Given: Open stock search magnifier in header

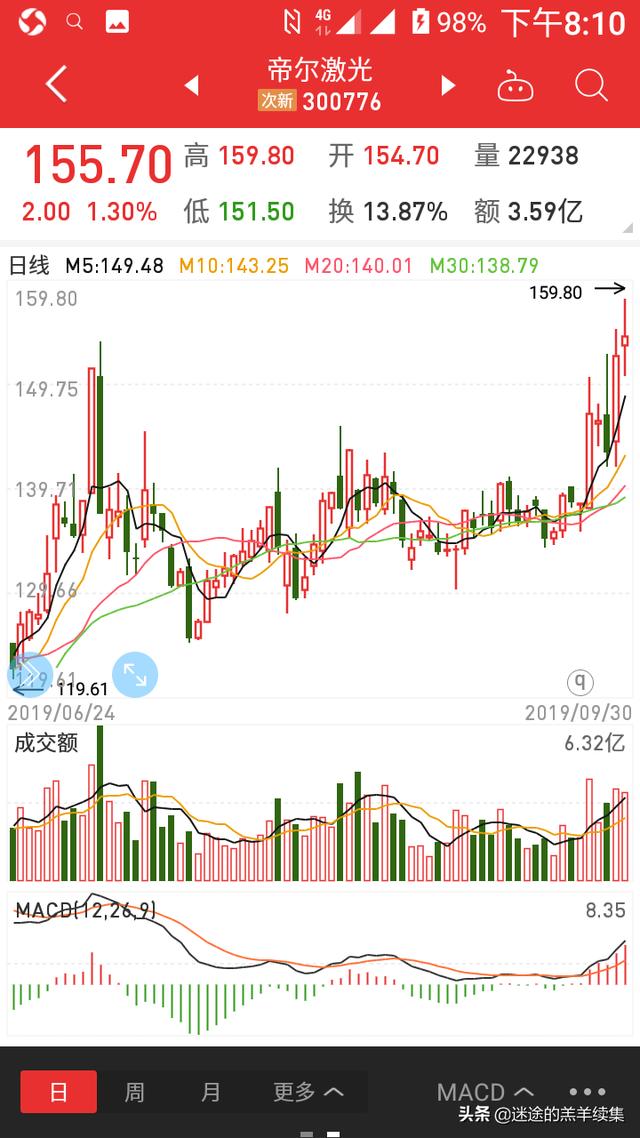Looking at the screenshot, I should [x=591, y=86].
